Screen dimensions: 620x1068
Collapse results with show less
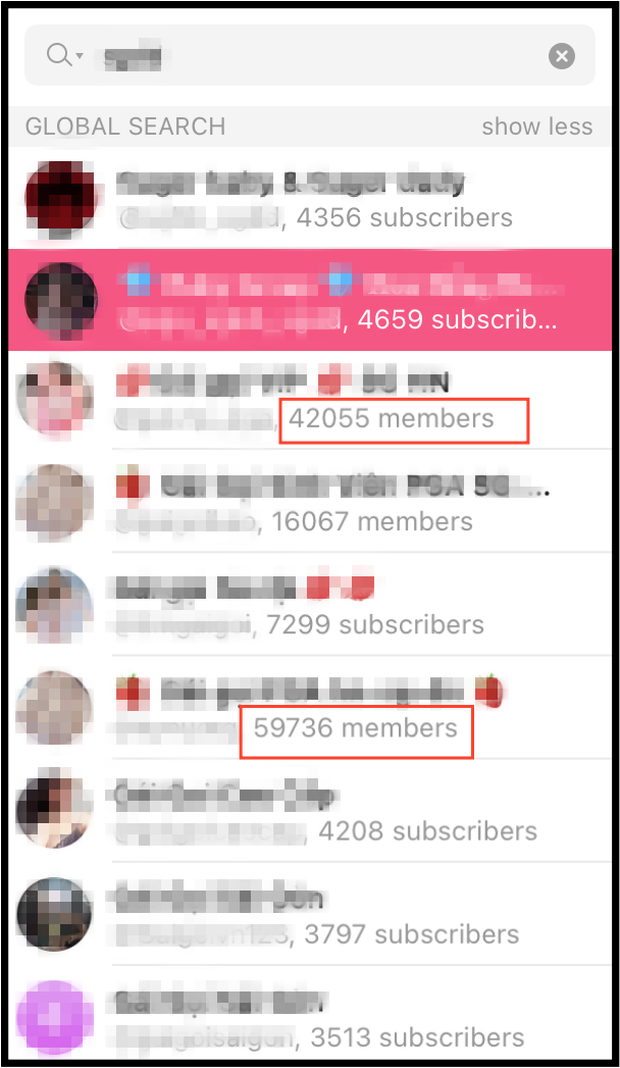pyautogui.click(x=537, y=127)
